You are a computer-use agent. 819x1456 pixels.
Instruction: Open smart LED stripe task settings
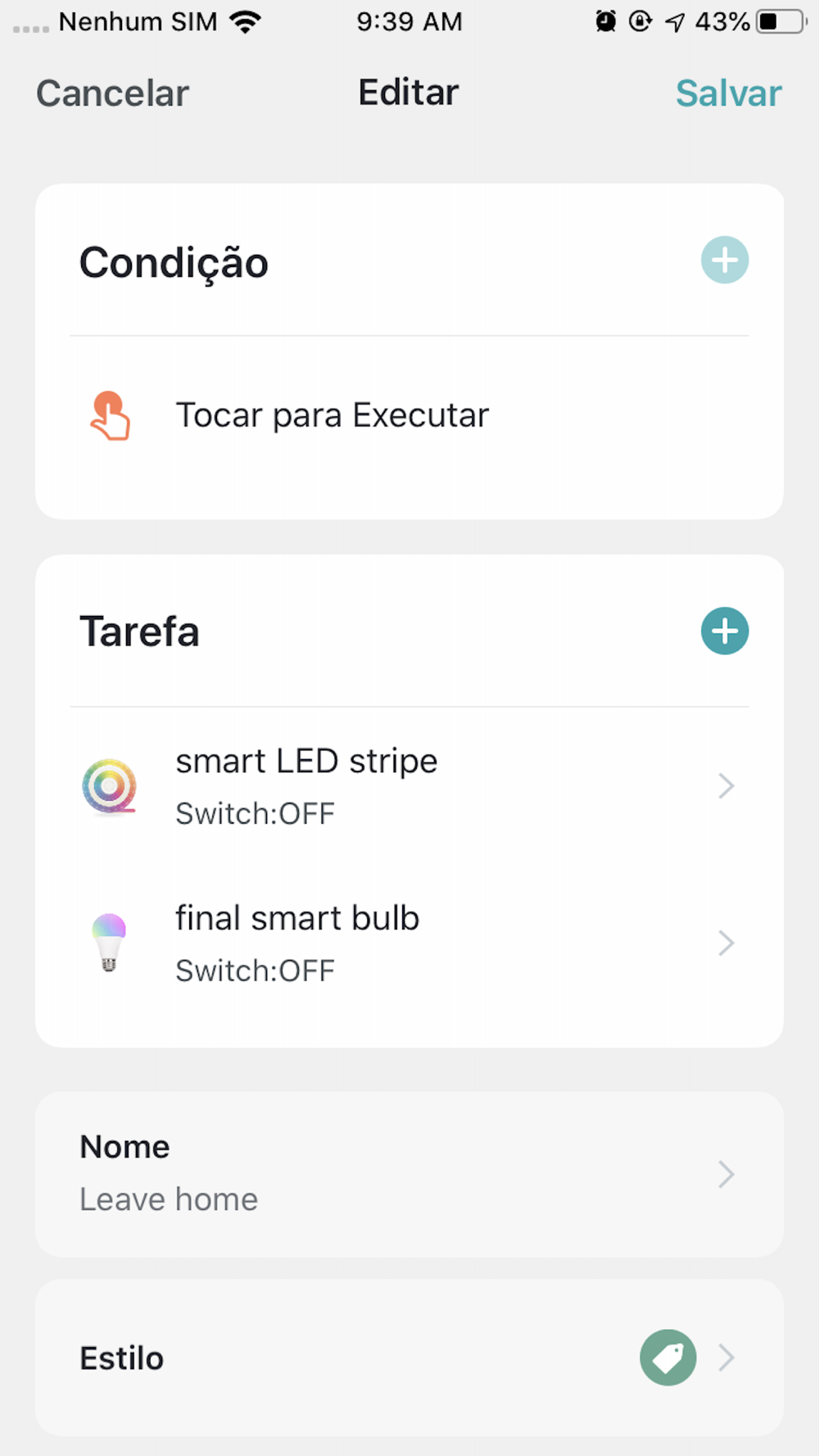point(409,786)
